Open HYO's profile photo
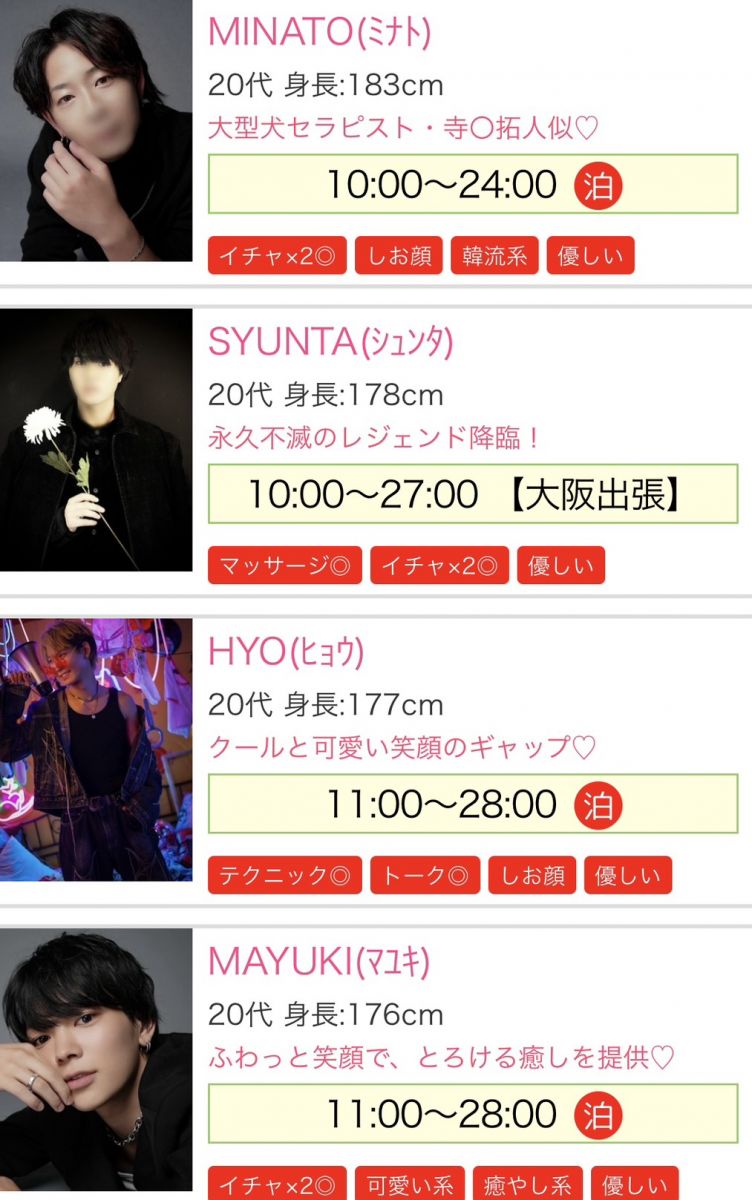This screenshot has width=752, height=1200. tap(96, 750)
